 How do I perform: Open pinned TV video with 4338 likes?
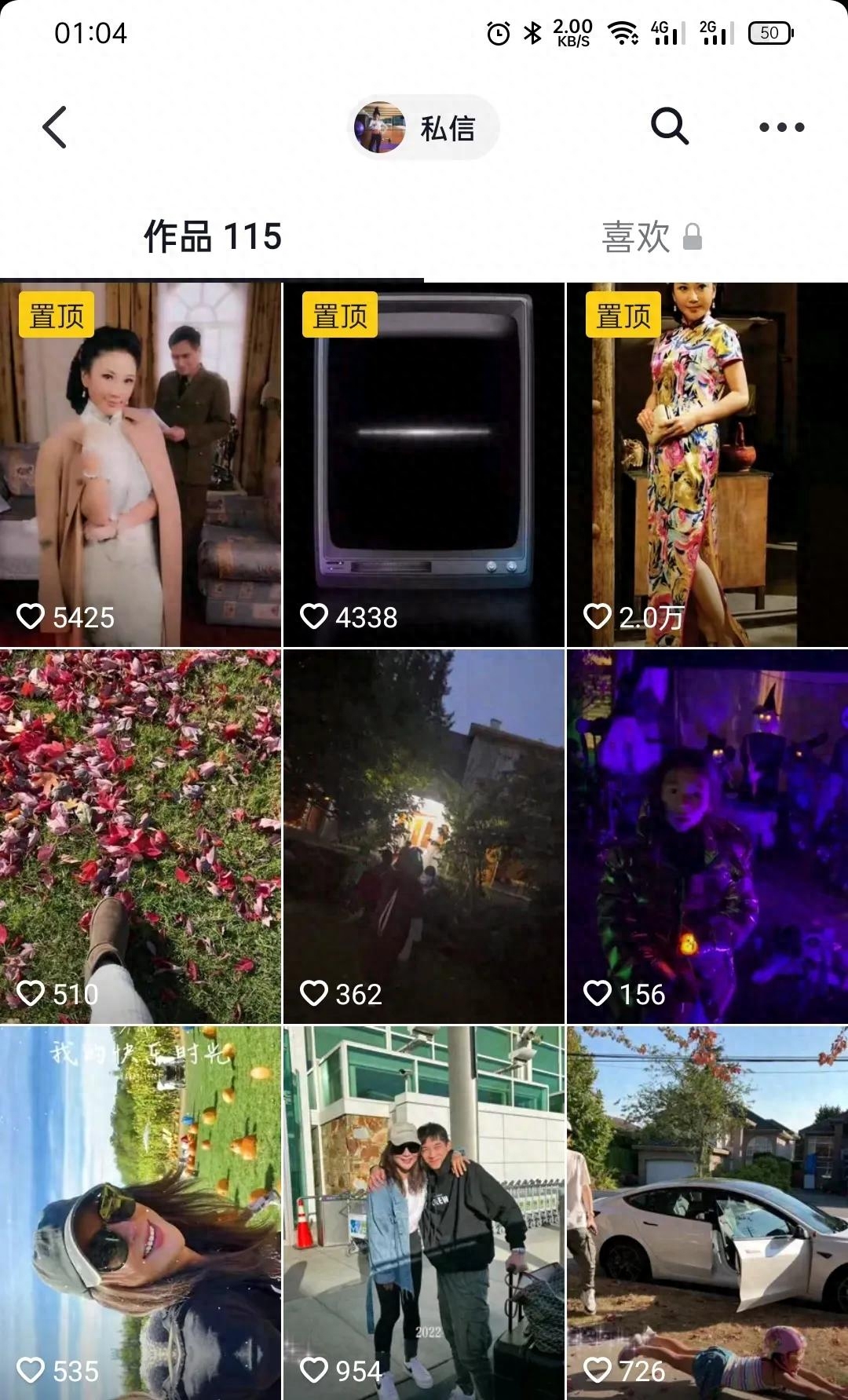coord(424,465)
